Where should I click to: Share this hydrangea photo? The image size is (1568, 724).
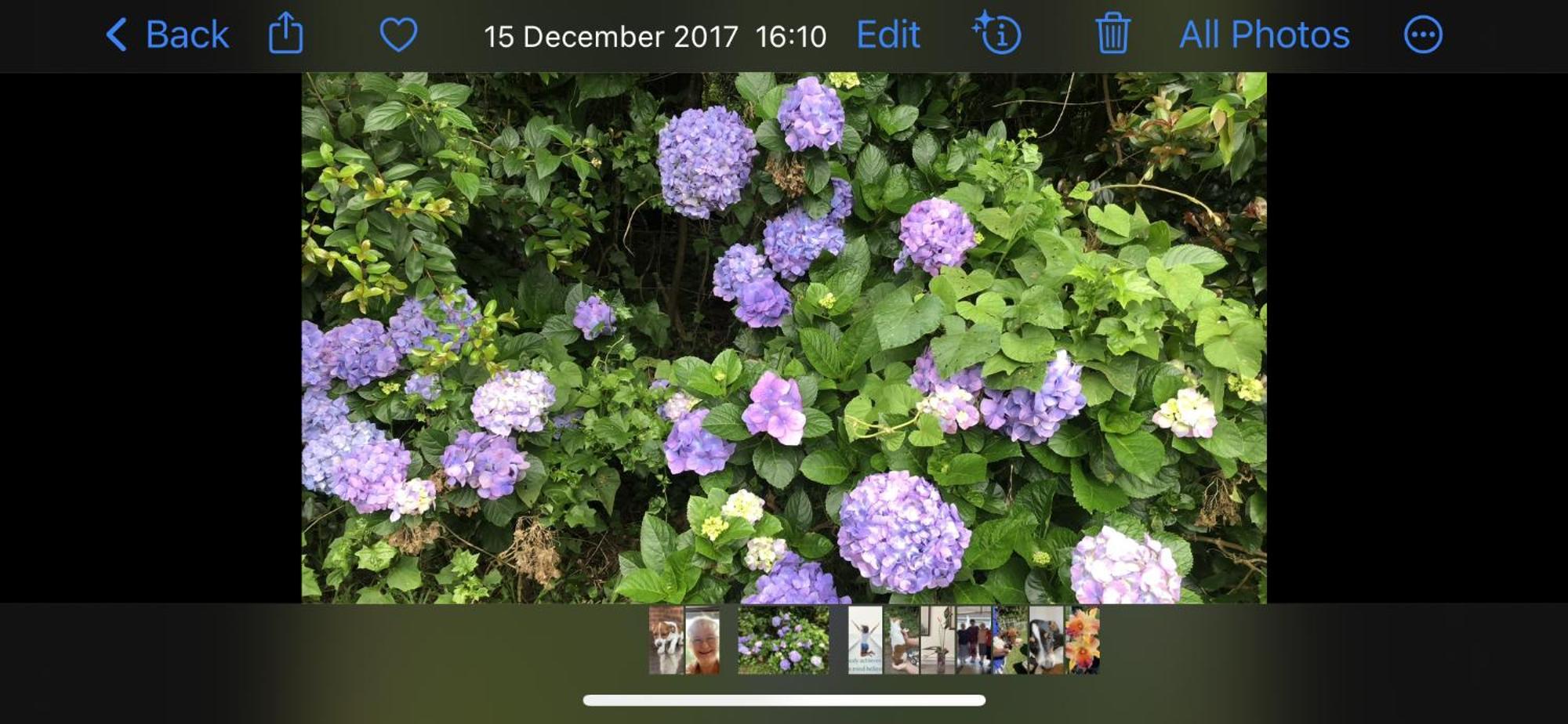[285, 34]
